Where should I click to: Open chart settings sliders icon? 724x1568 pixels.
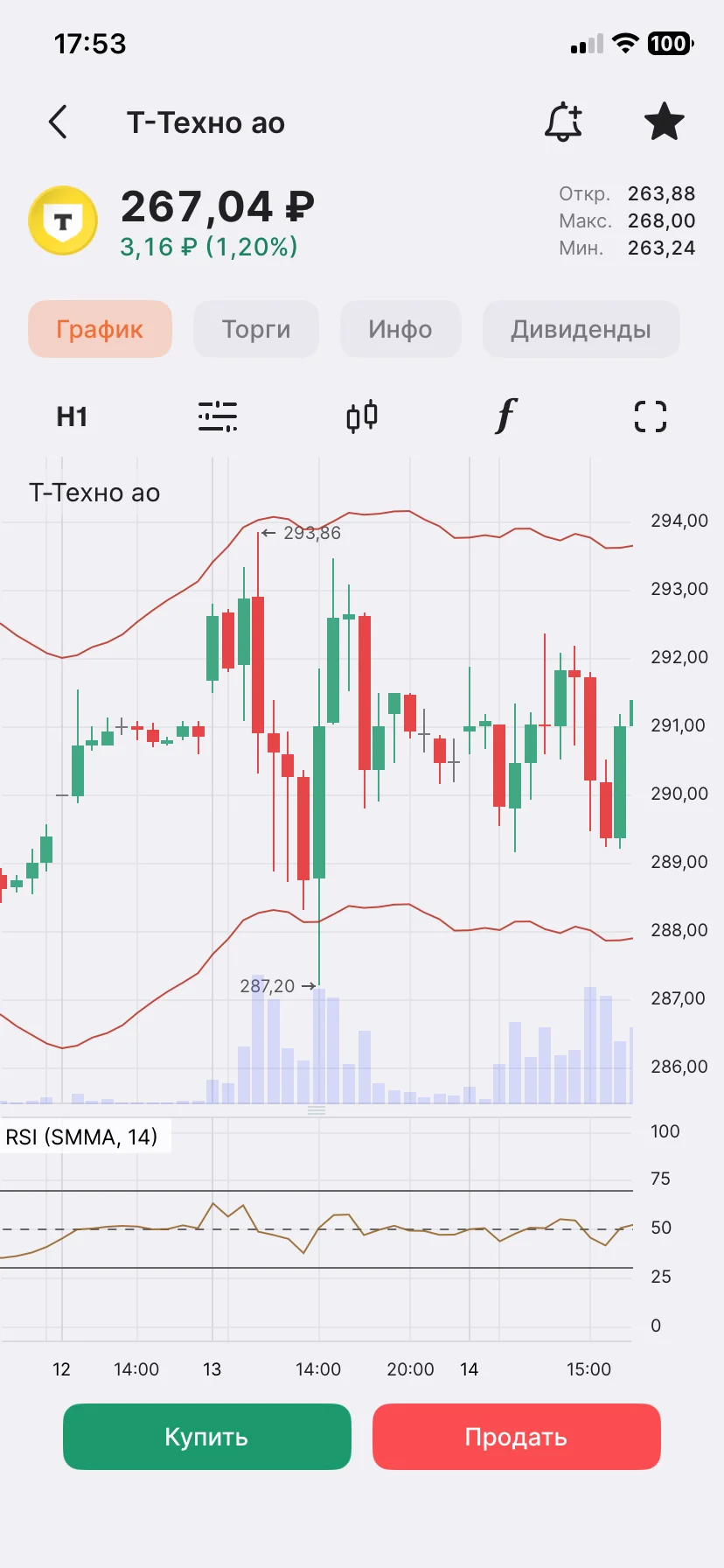click(x=218, y=416)
